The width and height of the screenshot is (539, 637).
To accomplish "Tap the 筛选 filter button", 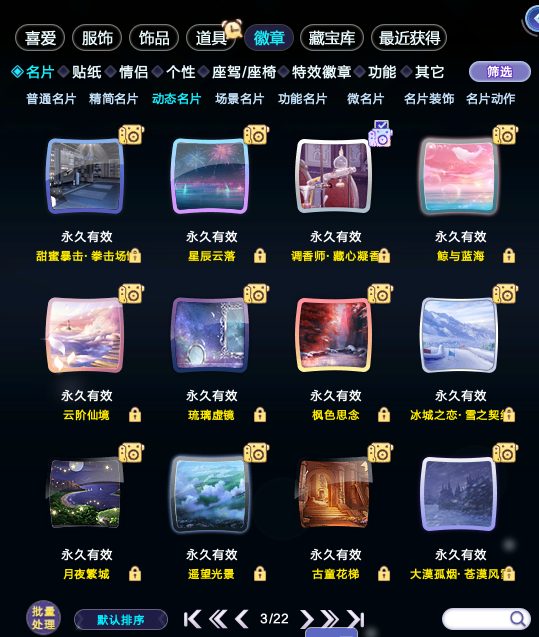I will tap(500, 72).
